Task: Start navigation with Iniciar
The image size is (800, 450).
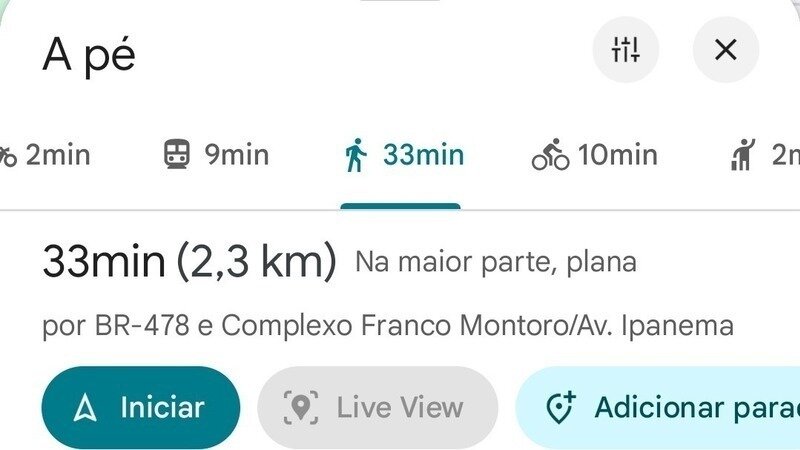Action: pyautogui.click(x=141, y=407)
